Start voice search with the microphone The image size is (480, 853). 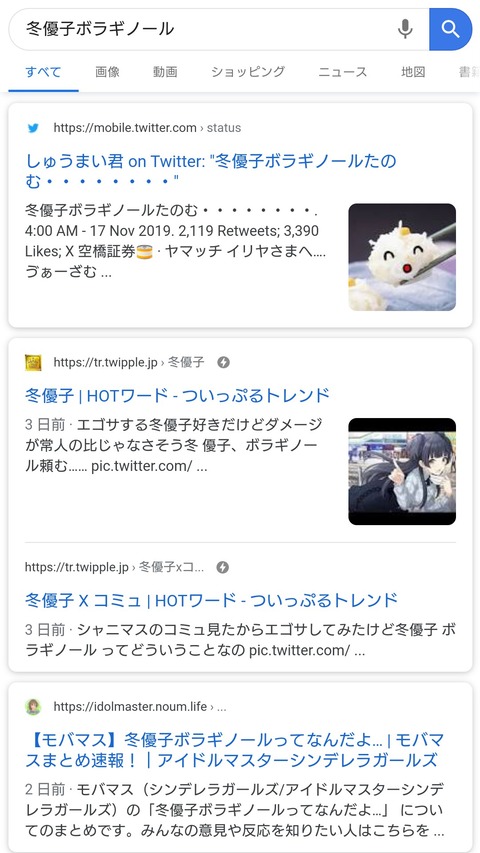click(405, 29)
